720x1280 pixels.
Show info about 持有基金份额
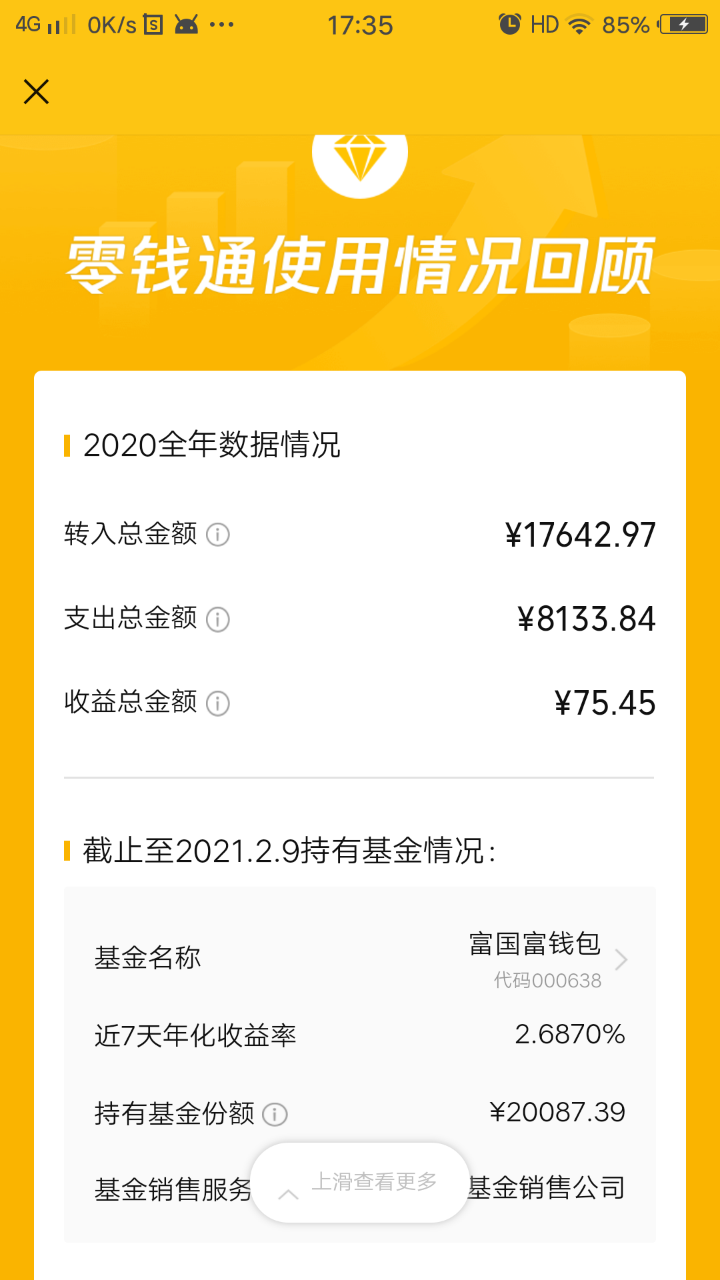275,1114
